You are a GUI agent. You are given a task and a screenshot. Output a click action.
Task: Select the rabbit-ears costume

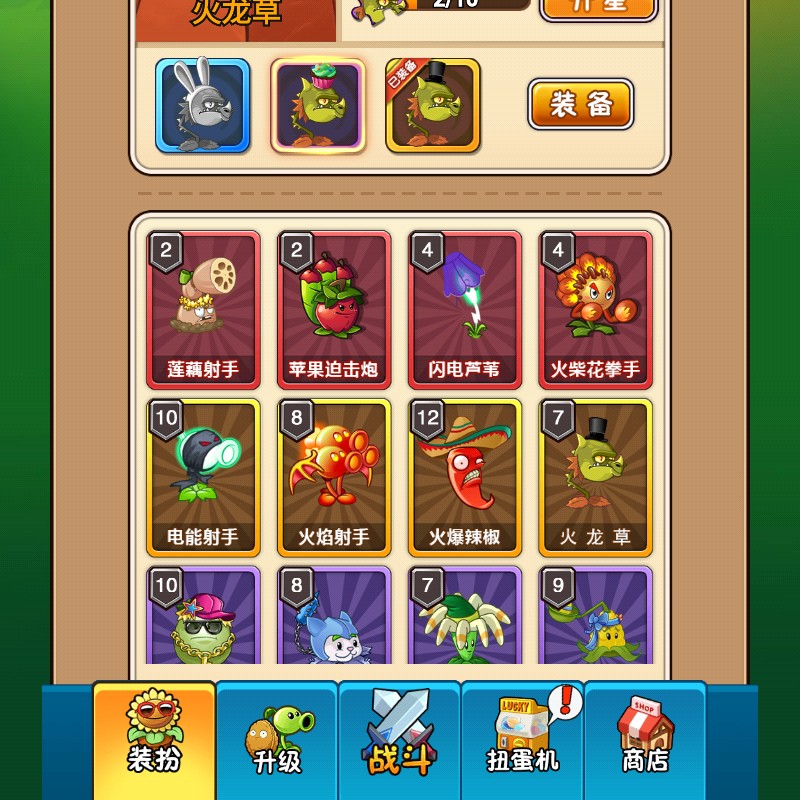[203, 106]
